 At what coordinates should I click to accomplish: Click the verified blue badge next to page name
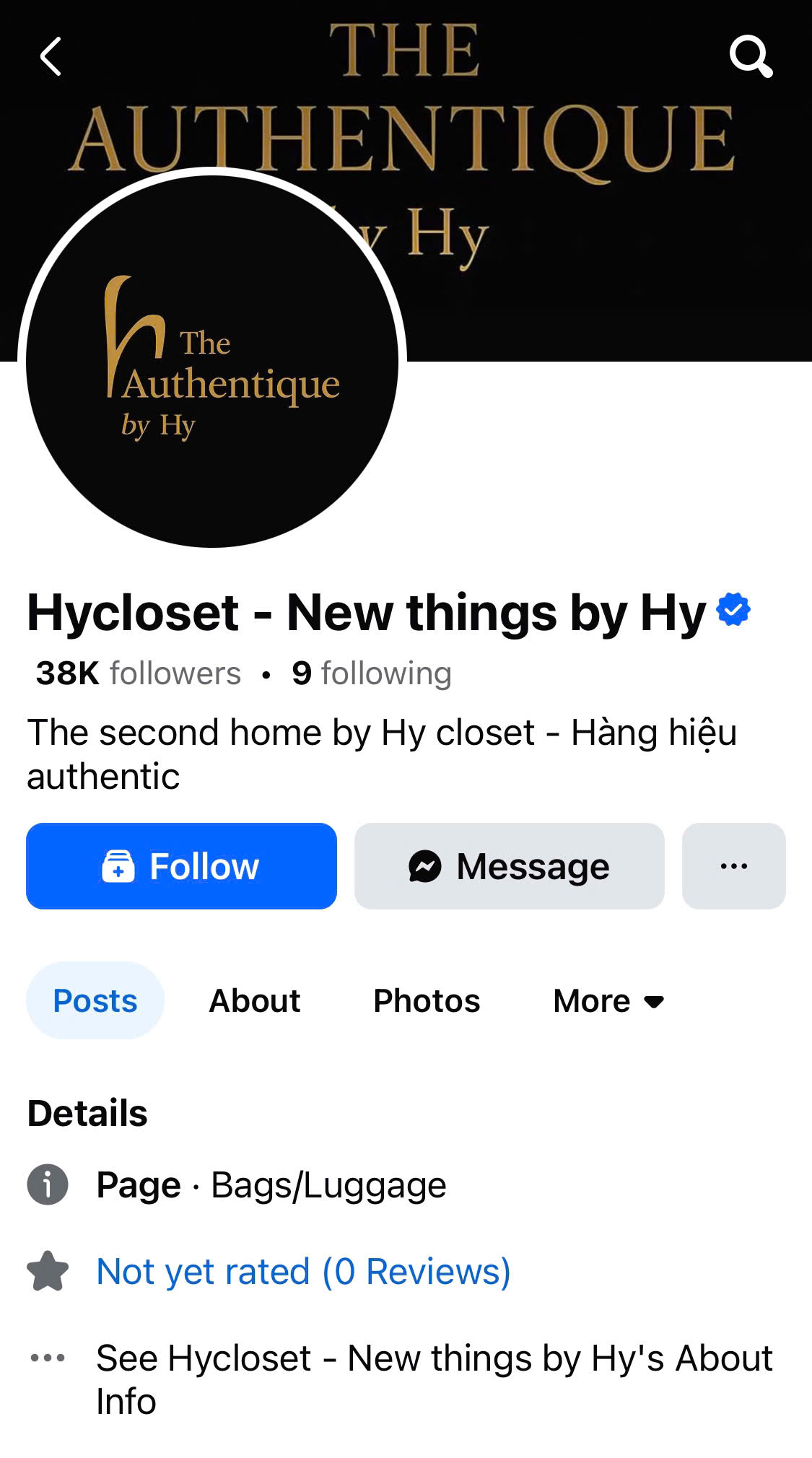(732, 610)
